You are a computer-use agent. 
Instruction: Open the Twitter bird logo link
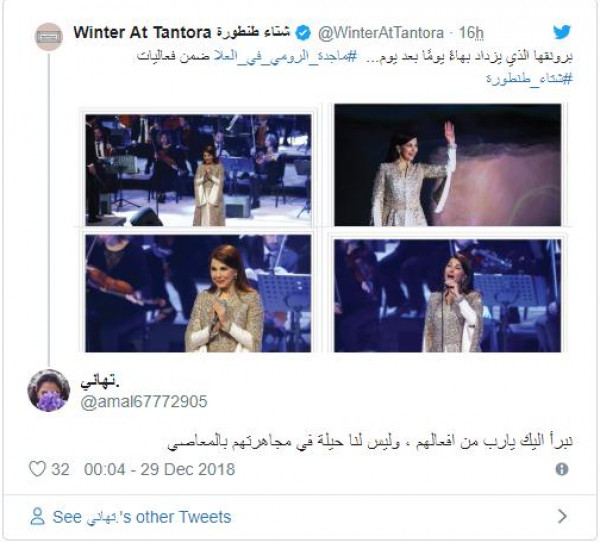[562, 34]
